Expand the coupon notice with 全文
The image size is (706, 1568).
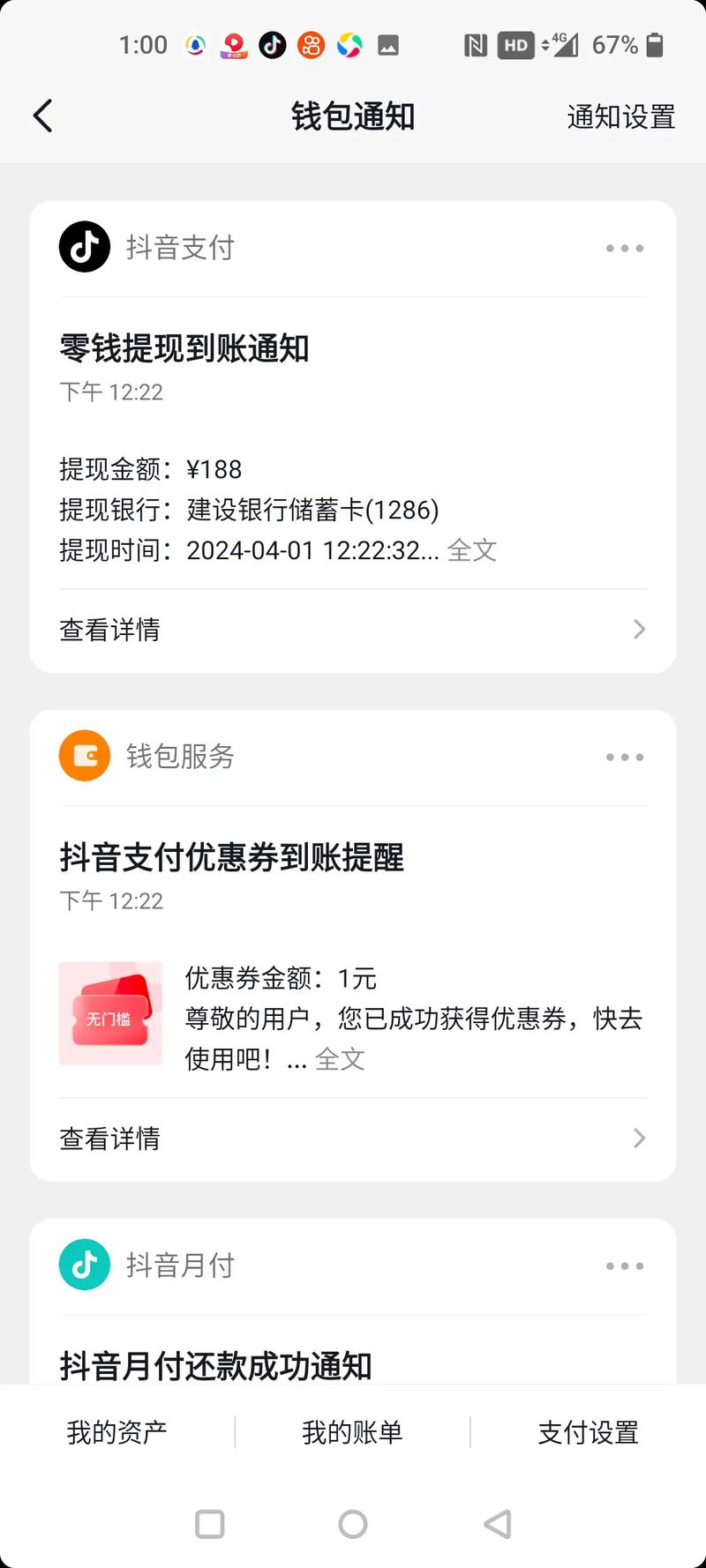[x=341, y=1060]
